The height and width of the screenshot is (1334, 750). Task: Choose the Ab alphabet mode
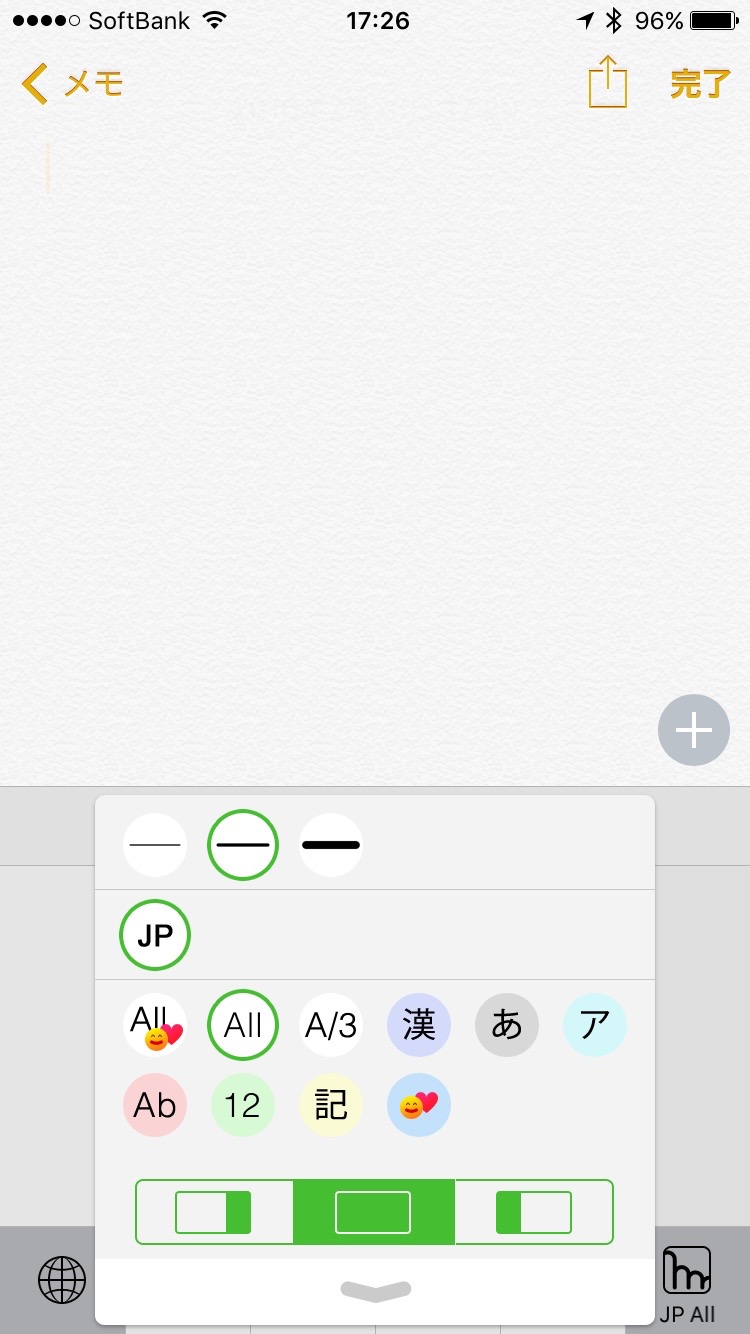(x=155, y=1105)
